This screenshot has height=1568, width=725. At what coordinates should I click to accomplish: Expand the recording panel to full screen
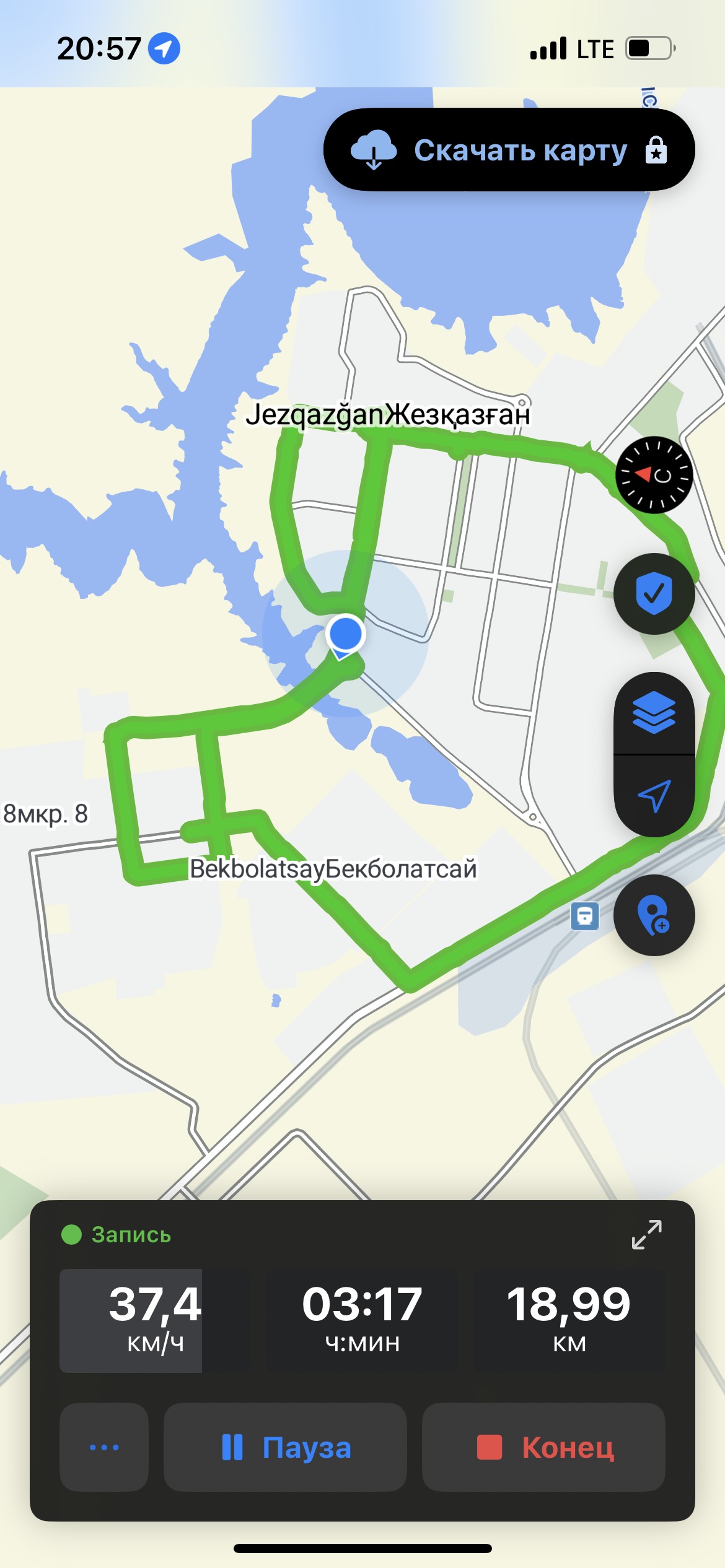coord(646,1234)
